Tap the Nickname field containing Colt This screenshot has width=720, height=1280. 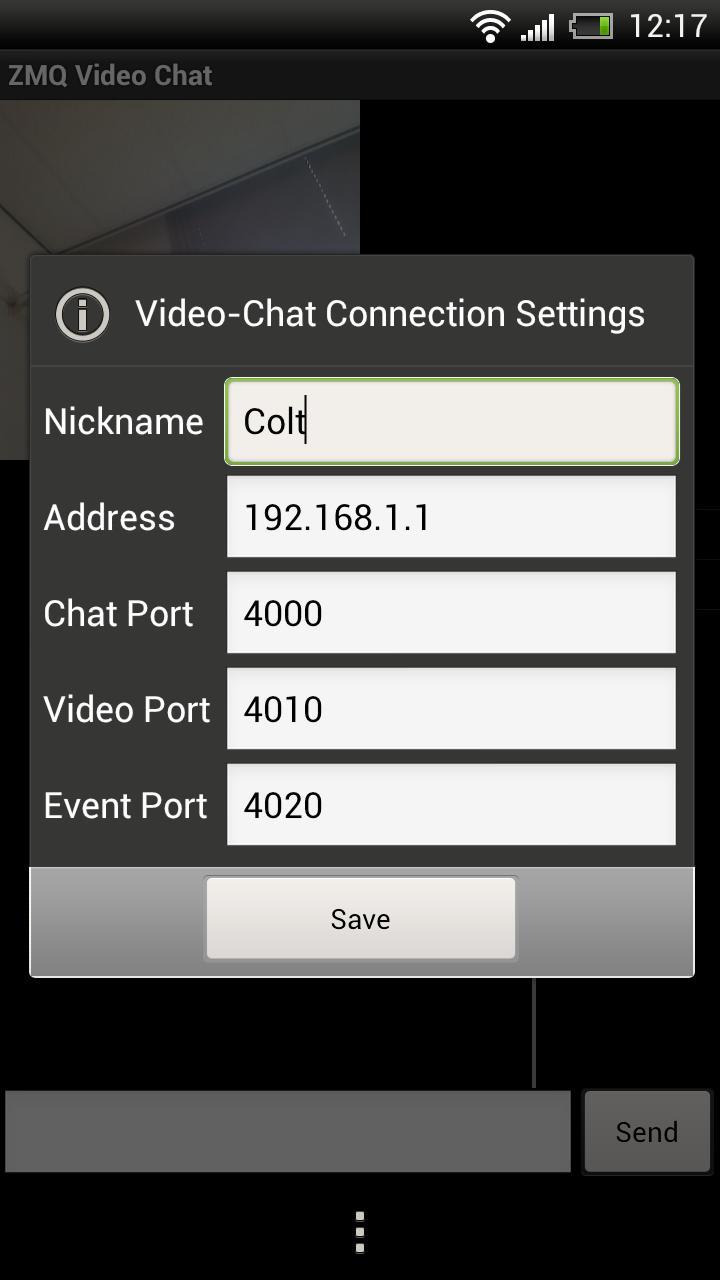click(450, 421)
